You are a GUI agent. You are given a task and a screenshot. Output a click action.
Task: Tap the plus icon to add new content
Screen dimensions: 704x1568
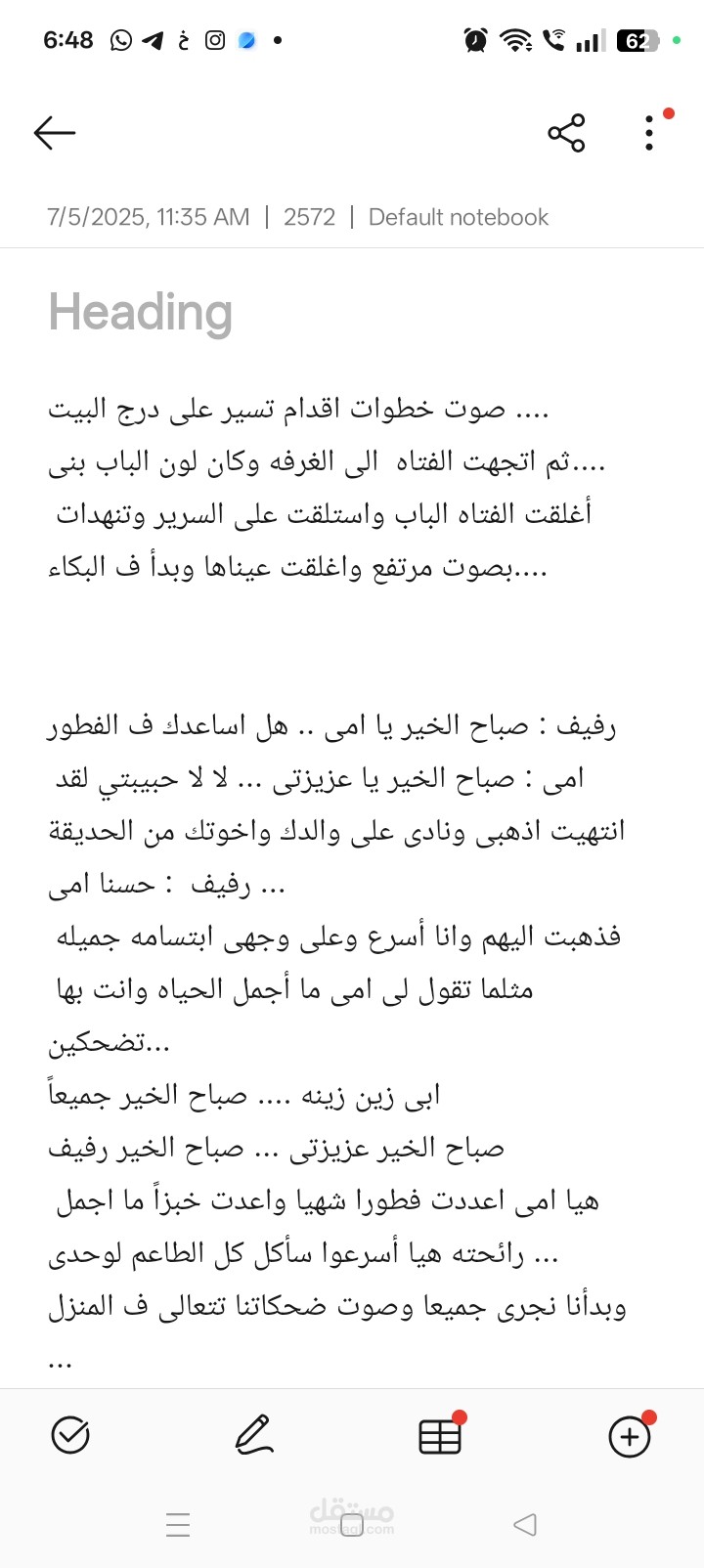[x=630, y=1437]
